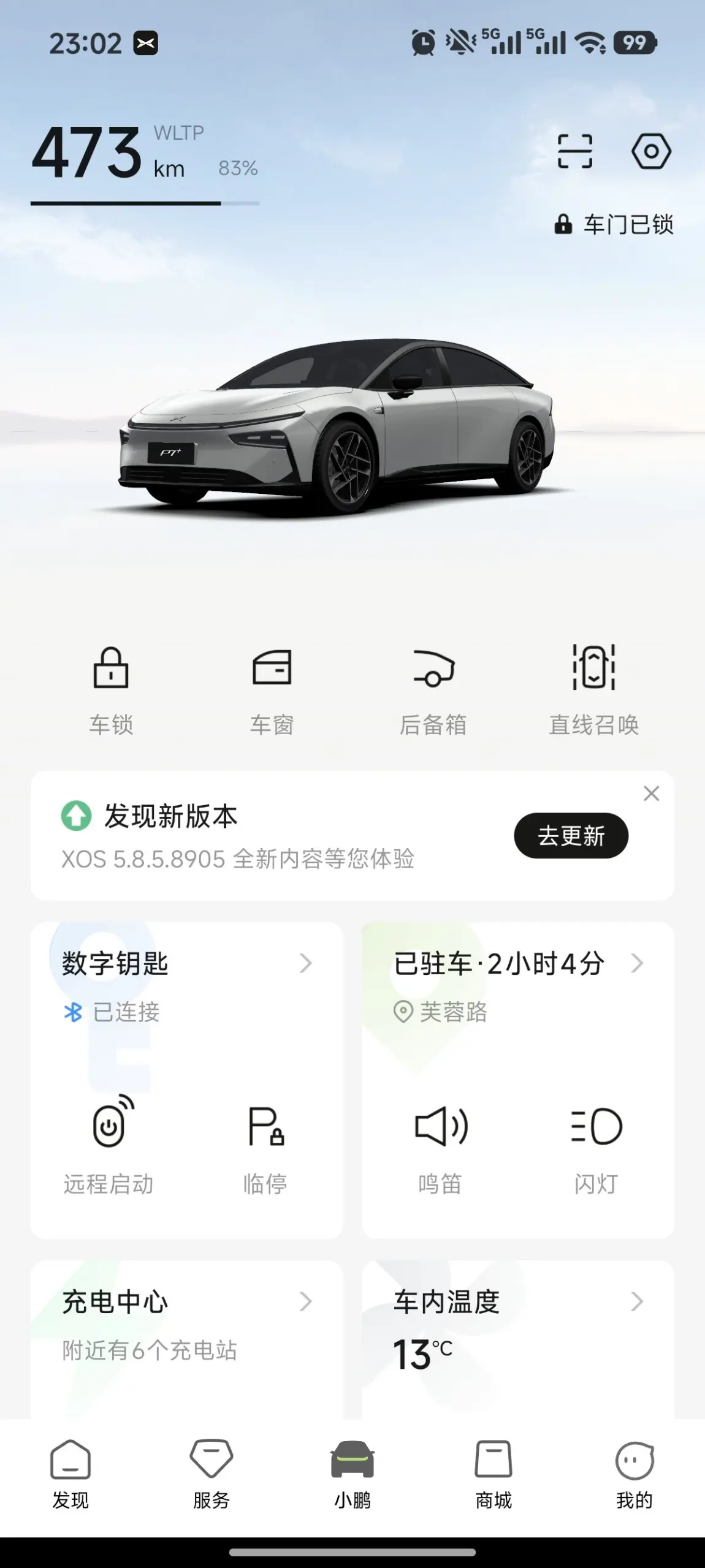Viewport: 705px width, 1568px height.
Task: Go to the 商城 store tab
Action: [493, 1474]
